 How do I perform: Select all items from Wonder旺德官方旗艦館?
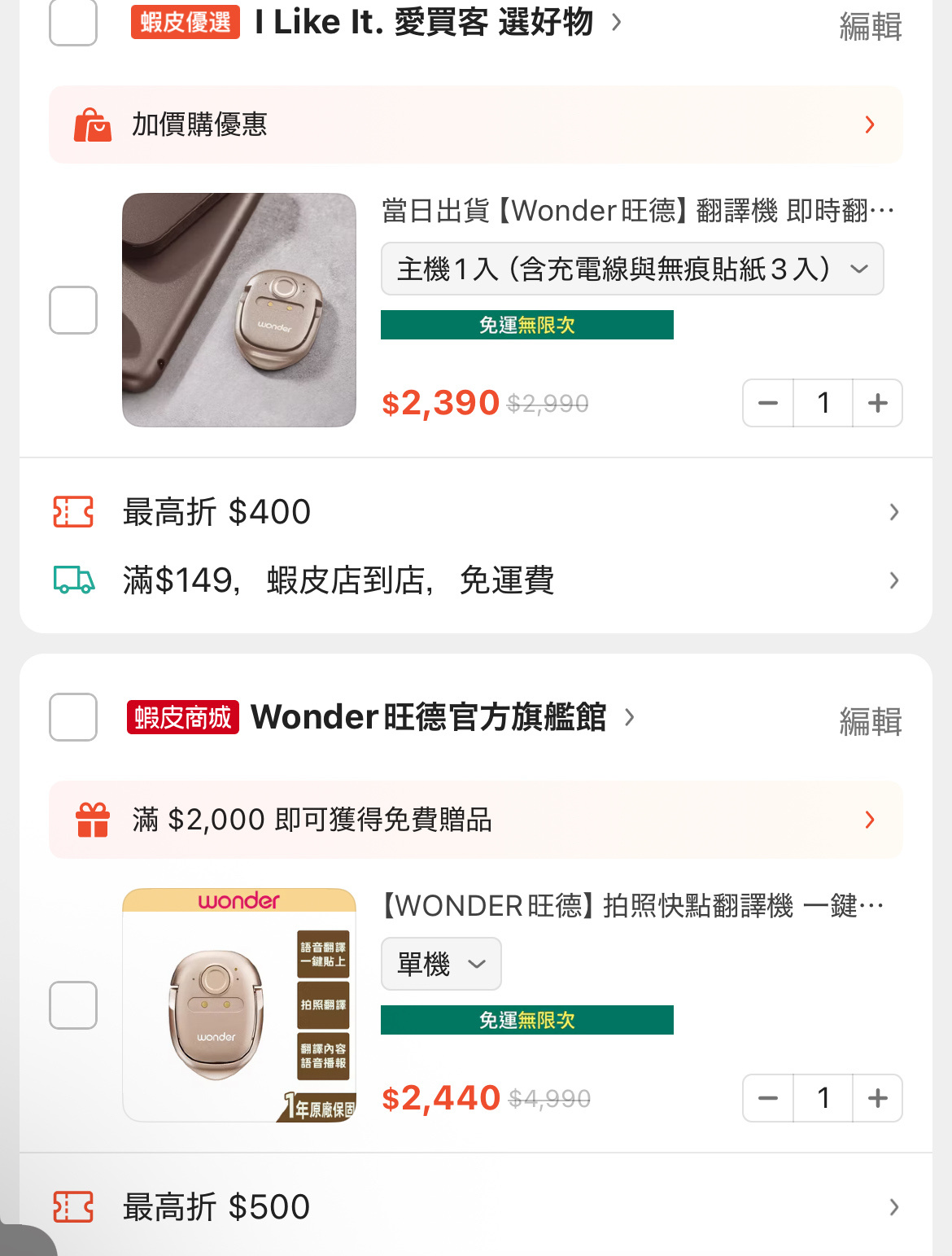coord(73,717)
